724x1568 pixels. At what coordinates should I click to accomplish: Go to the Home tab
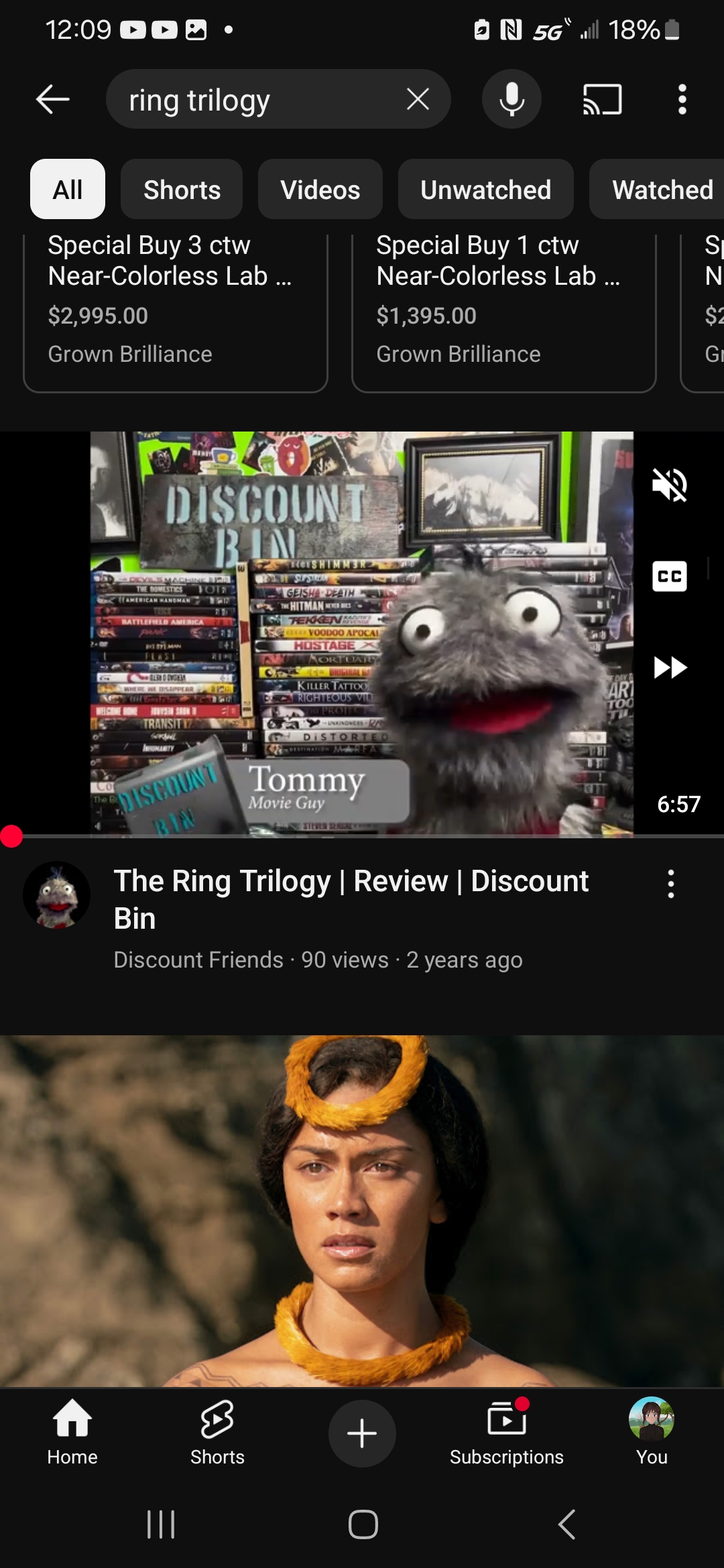tap(72, 1432)
